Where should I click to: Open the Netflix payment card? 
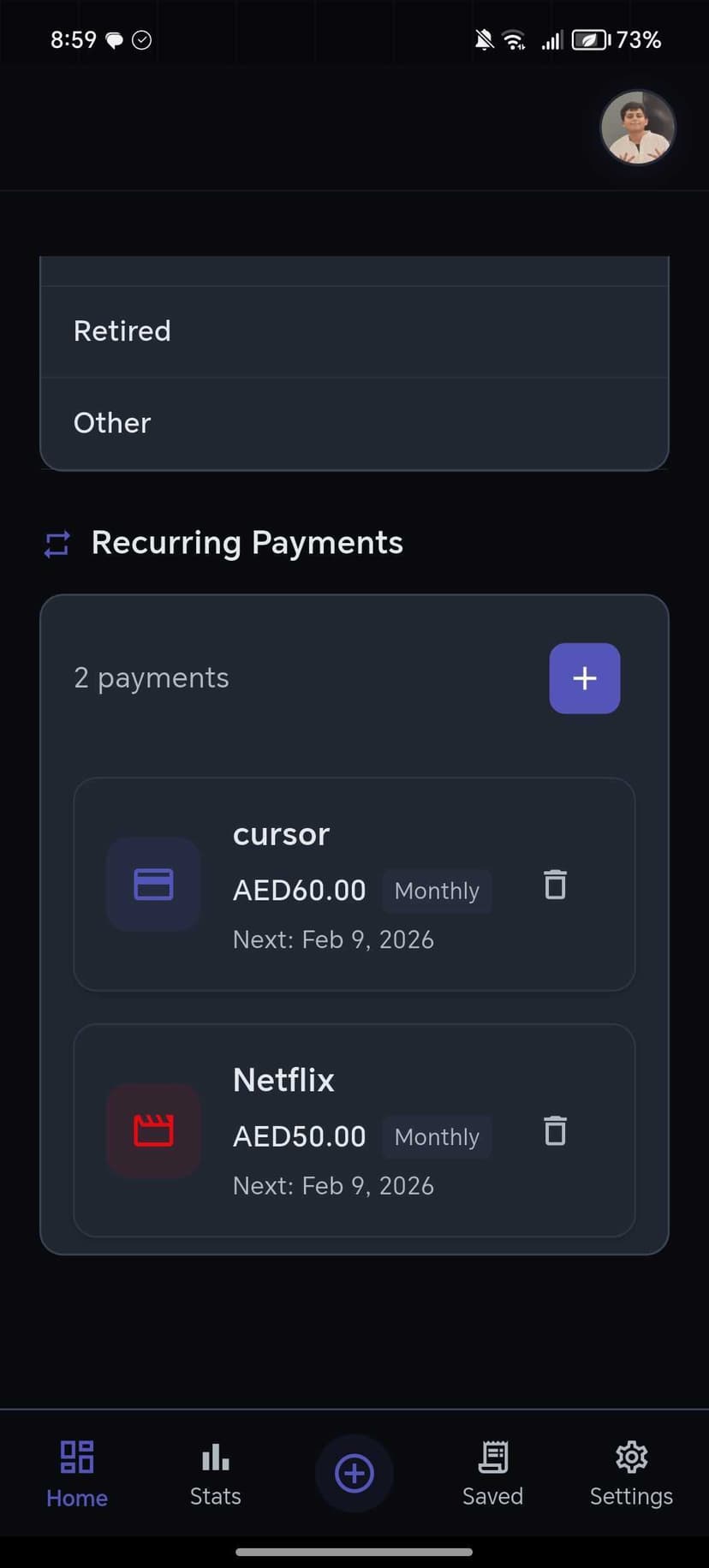coord(343,1130)
